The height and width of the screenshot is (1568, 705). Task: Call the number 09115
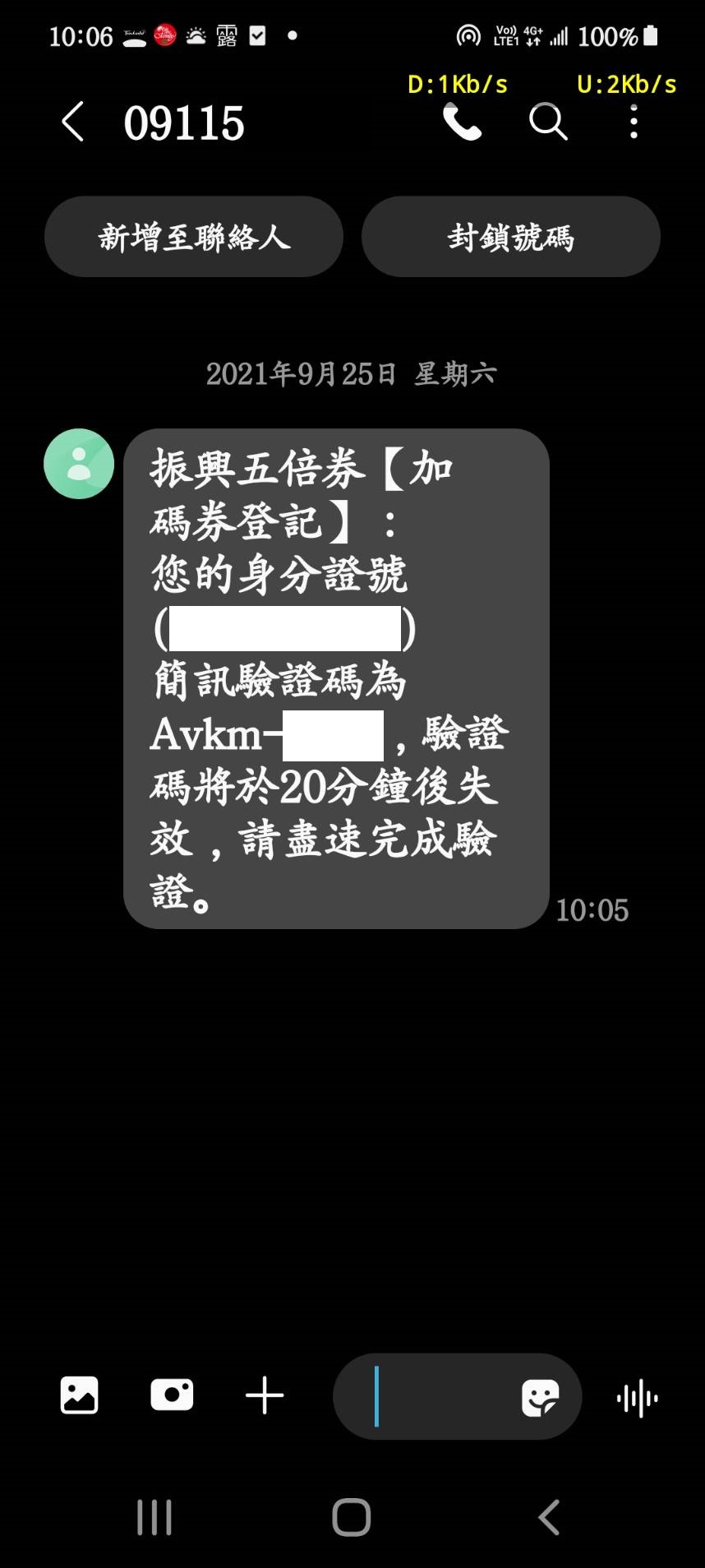pos(463,123)
